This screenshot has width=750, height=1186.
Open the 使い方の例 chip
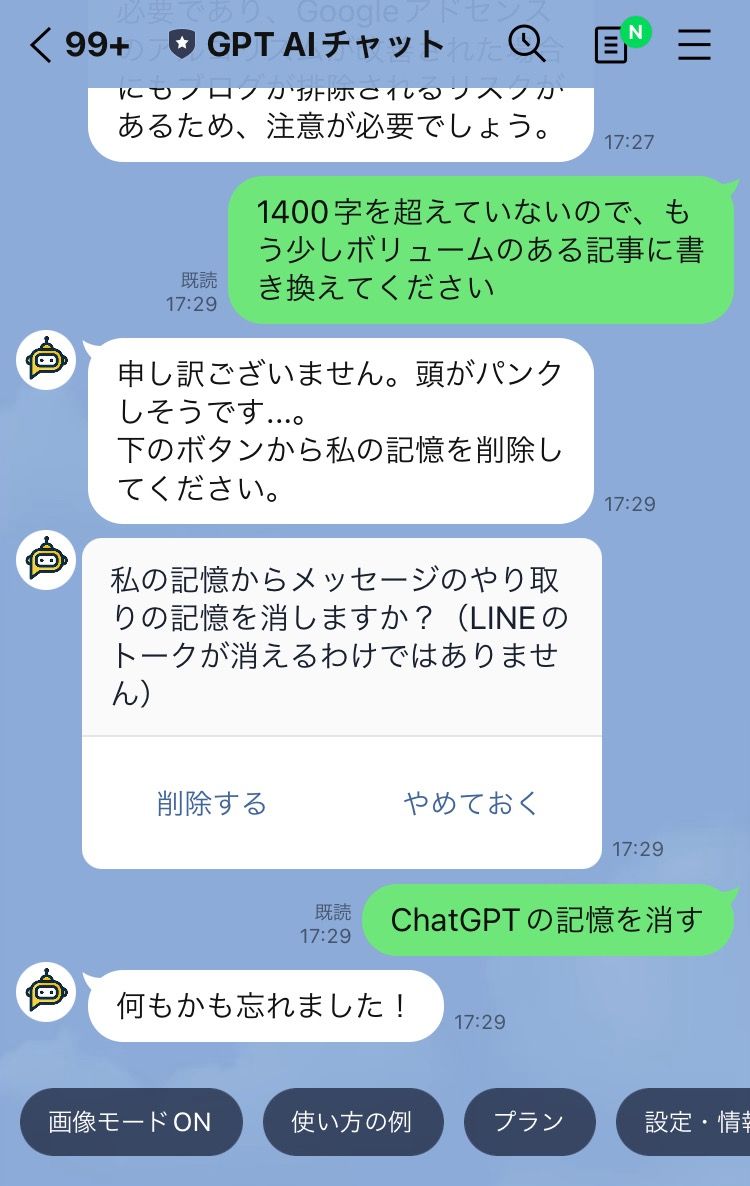[x=351, y=1122]
